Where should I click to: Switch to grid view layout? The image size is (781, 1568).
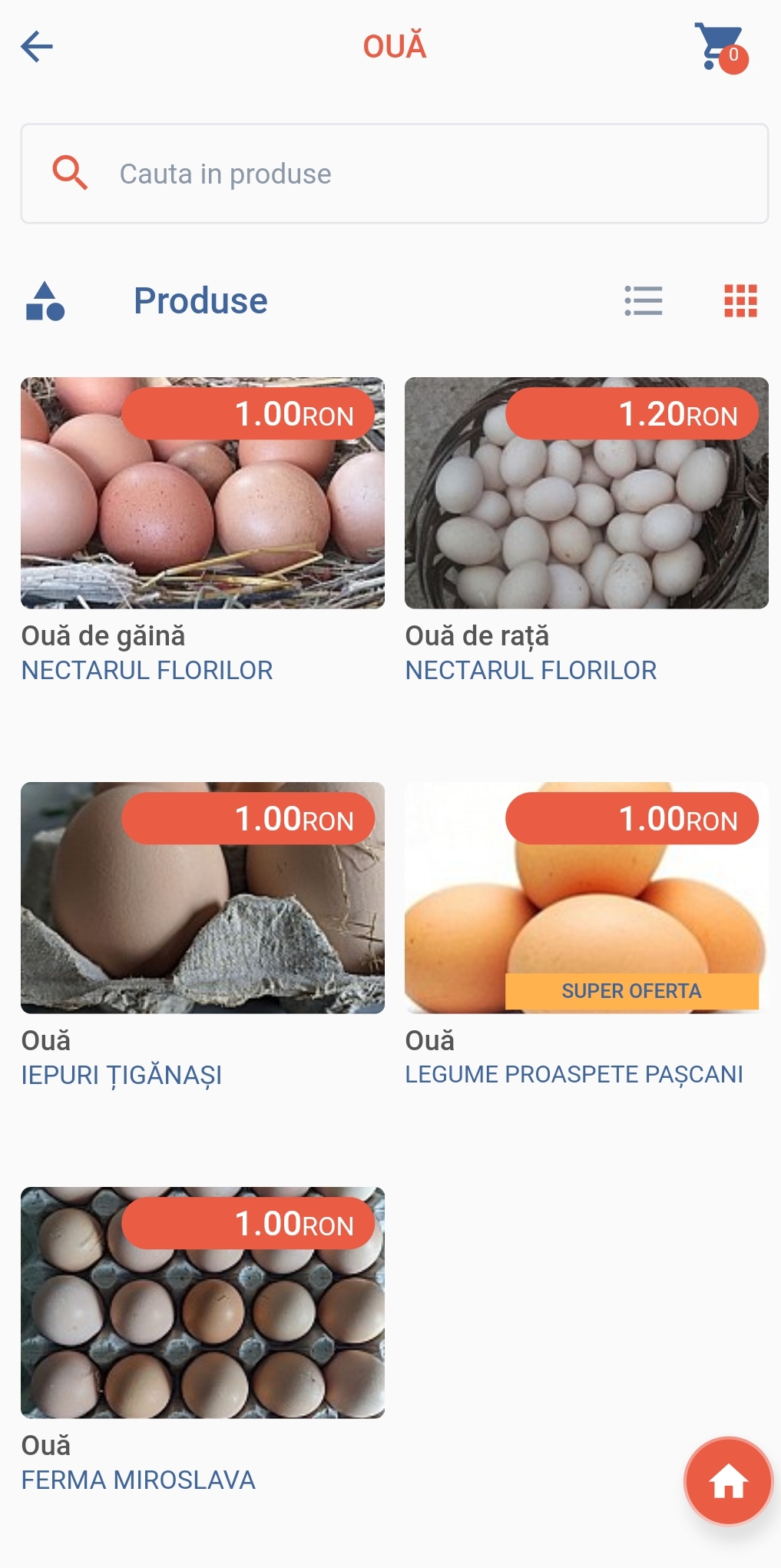(x=740, y=300)
